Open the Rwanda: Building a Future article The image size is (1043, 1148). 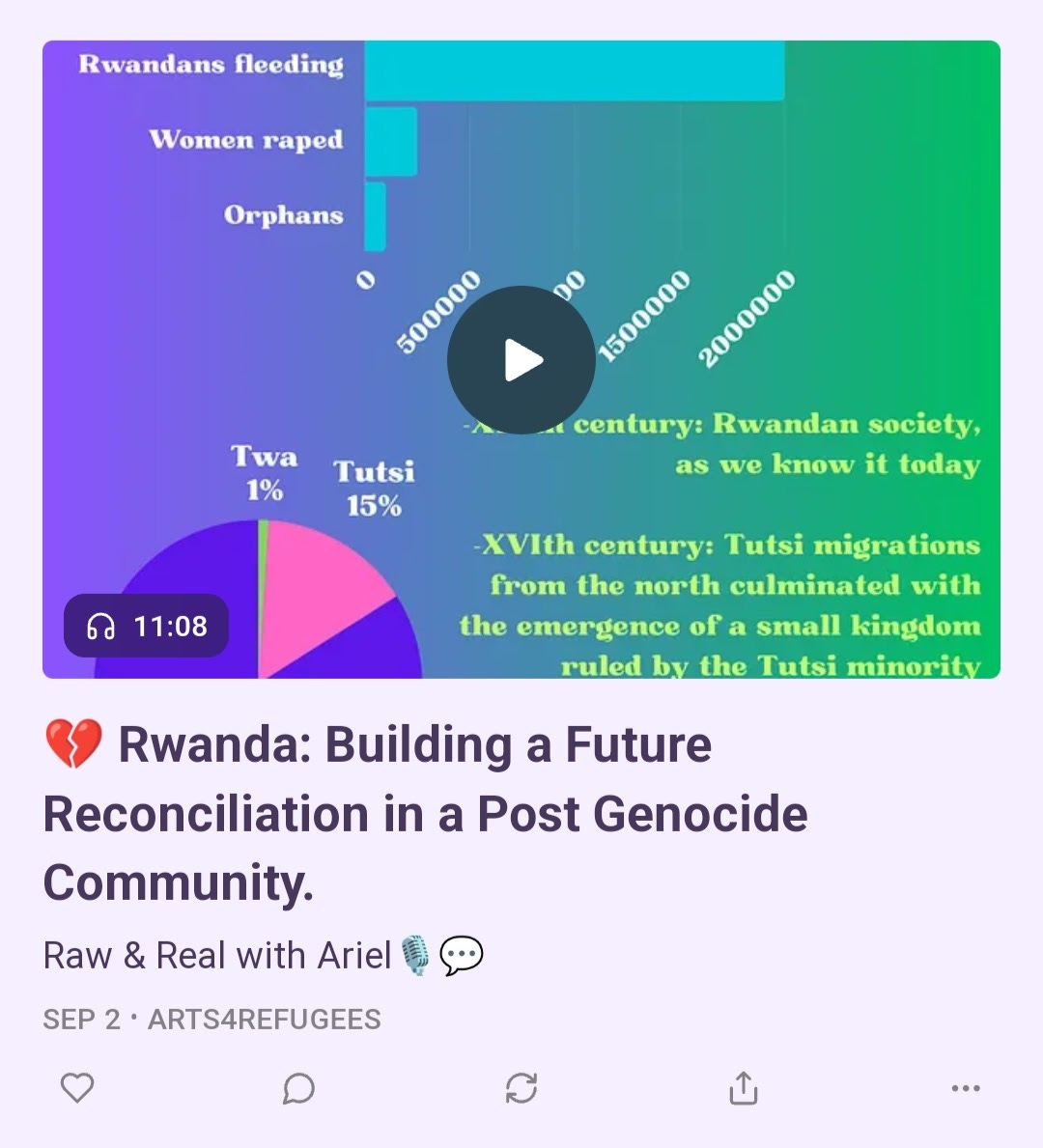point(425,813)
